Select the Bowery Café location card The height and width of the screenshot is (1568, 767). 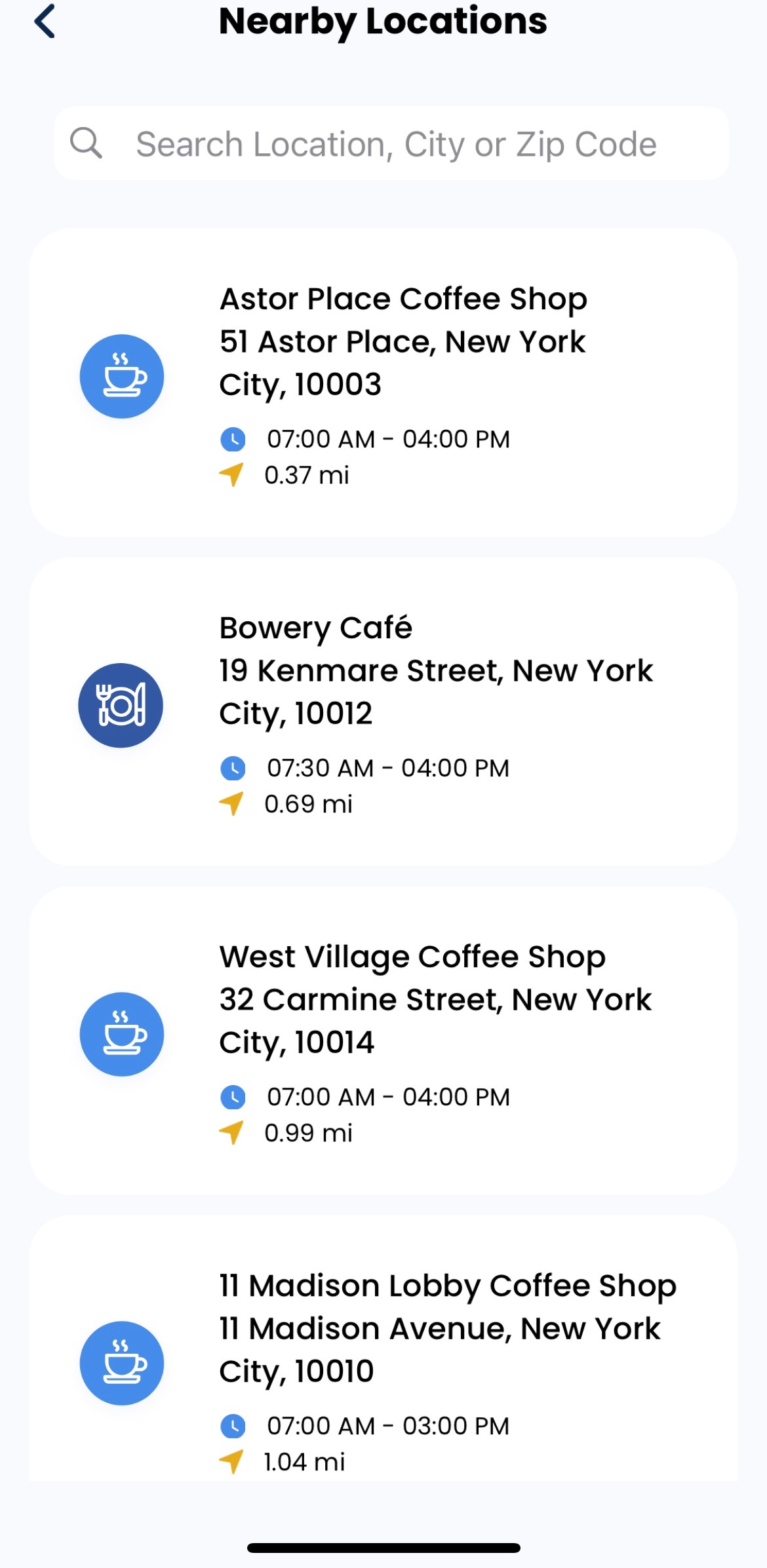383,712
